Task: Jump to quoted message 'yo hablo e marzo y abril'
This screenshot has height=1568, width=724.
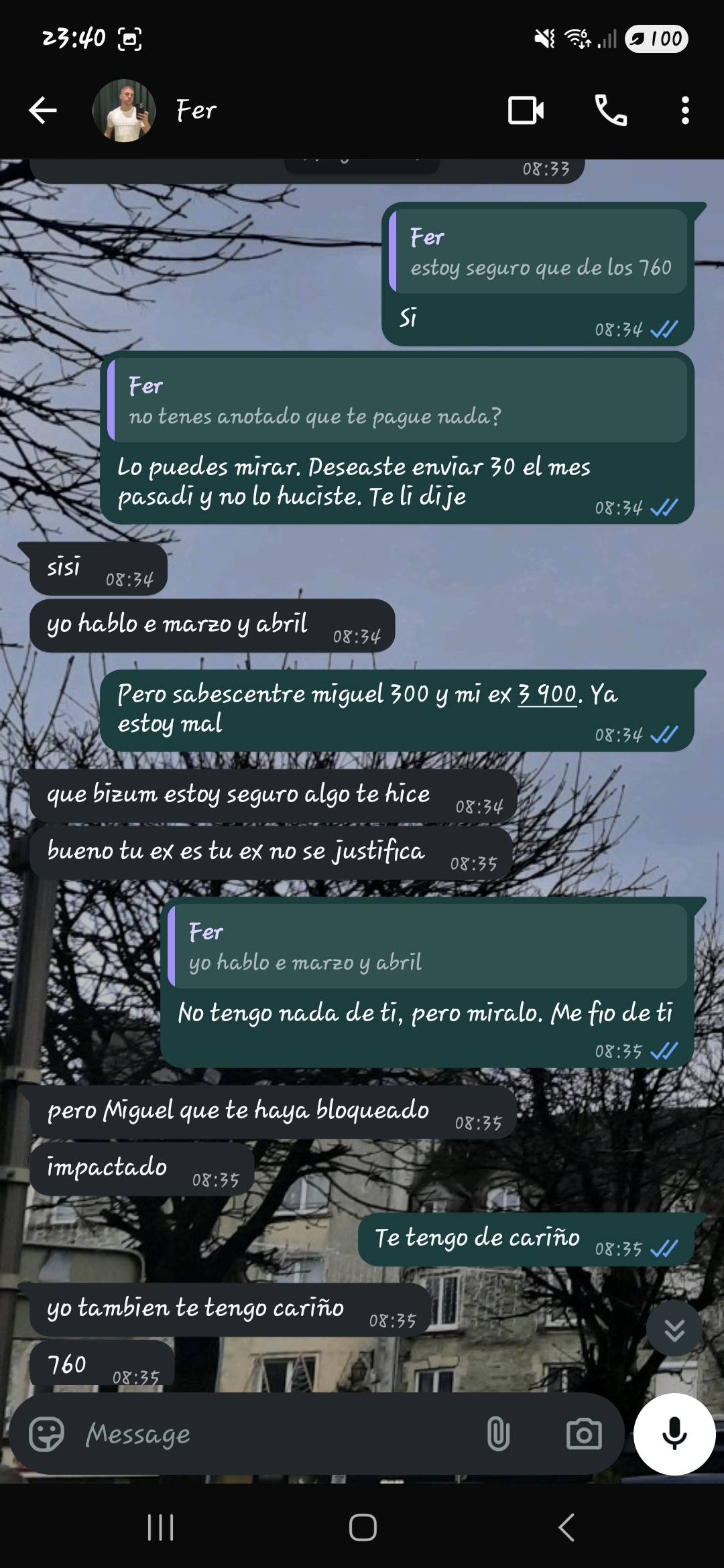Action: point(427,947)
